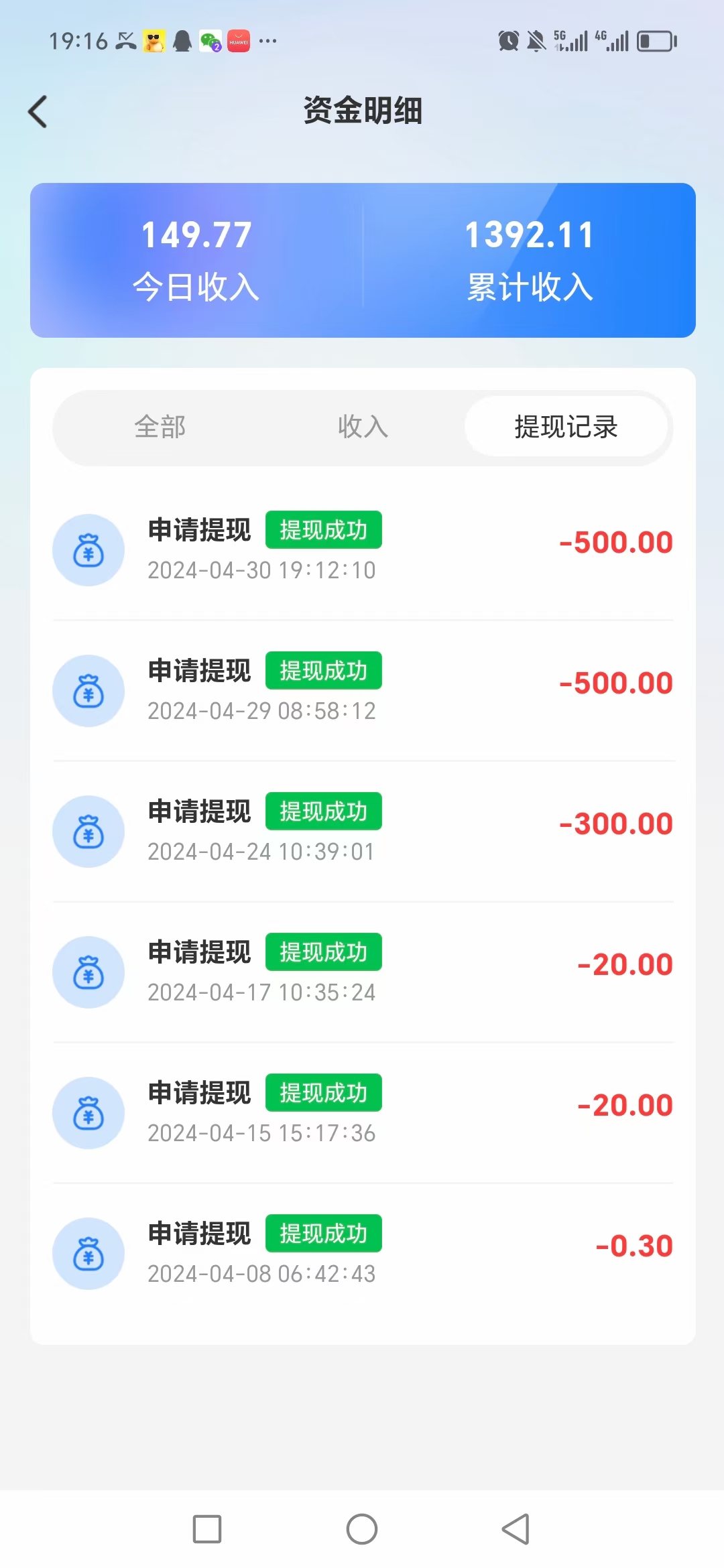Tap the system home button
724x1568 pixels.
click(362, 1529)
